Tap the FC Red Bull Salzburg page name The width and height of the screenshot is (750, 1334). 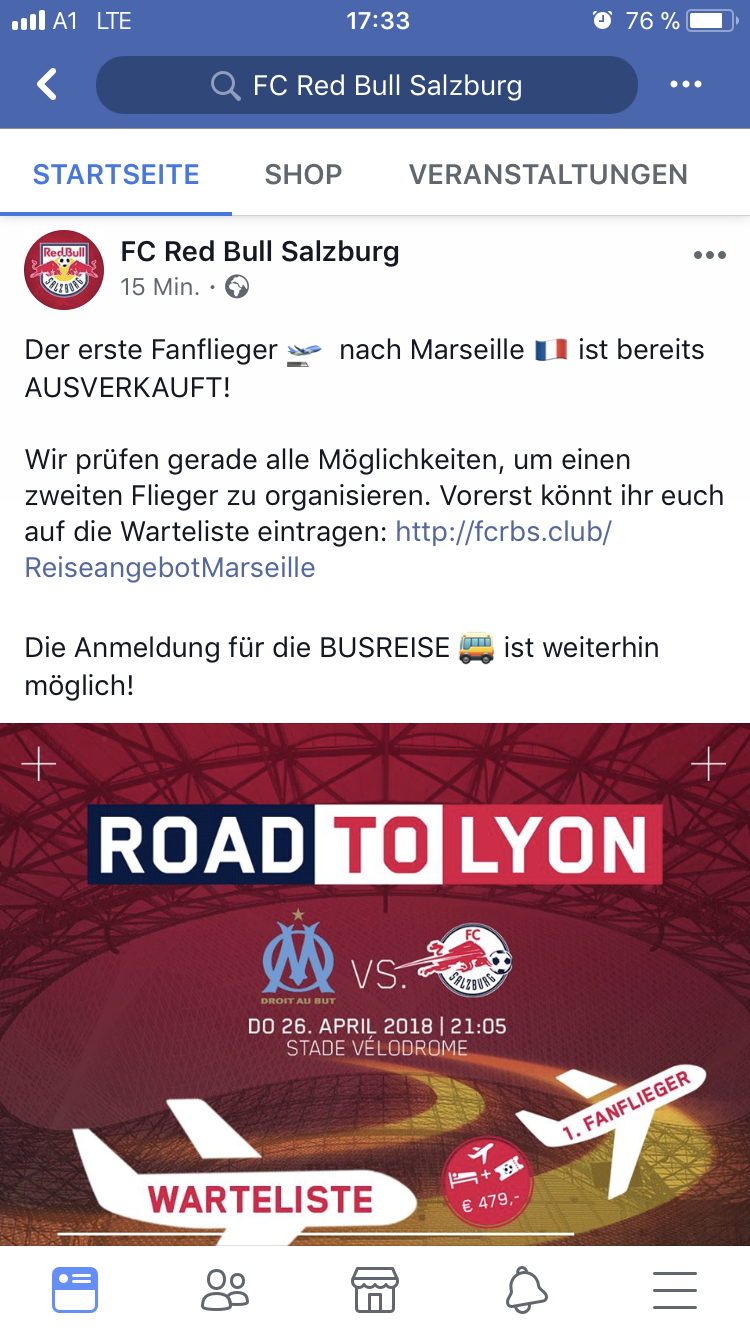260,252
